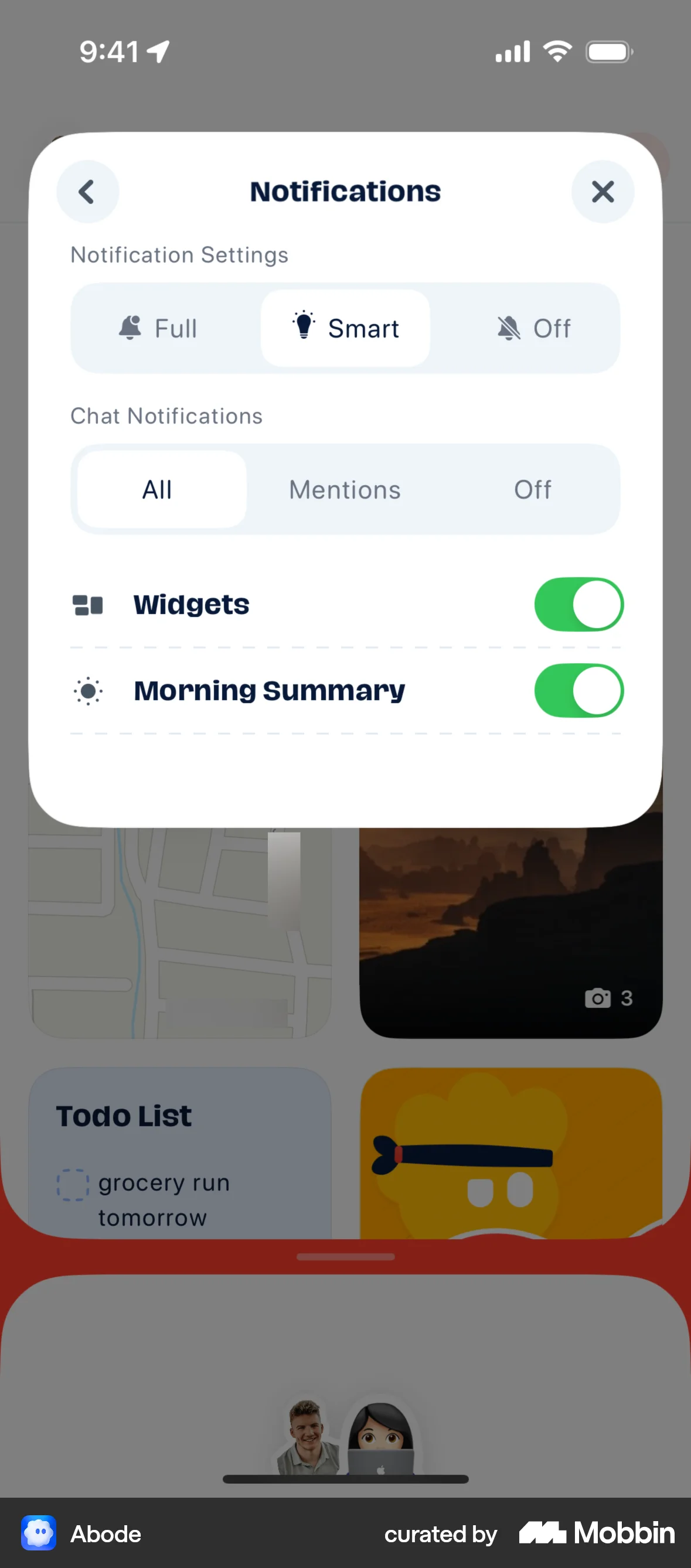Navigate back with the left chevron
The height and width of the screenshot is (1568, 691).
tap(88, 192)
